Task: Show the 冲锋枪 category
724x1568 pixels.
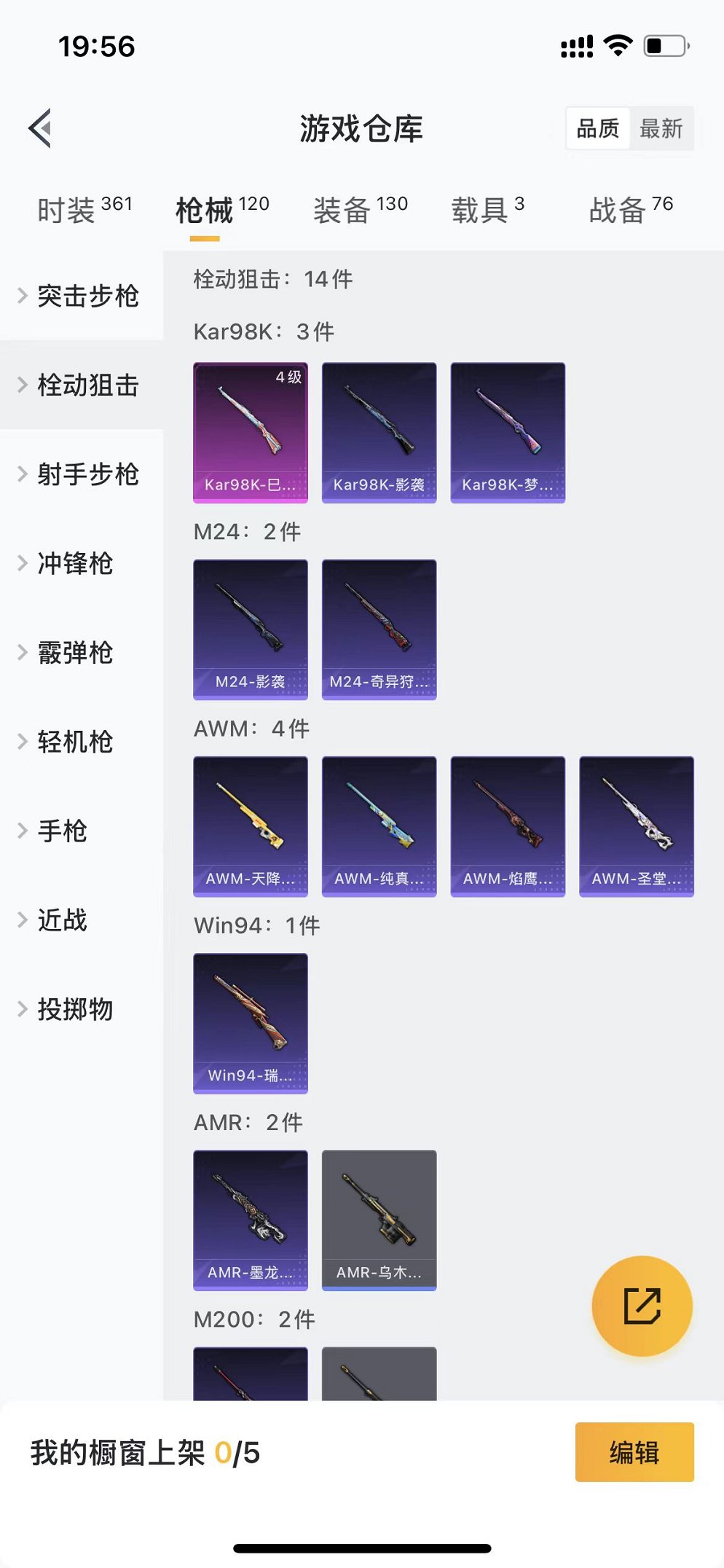Action: pos(75,563)
